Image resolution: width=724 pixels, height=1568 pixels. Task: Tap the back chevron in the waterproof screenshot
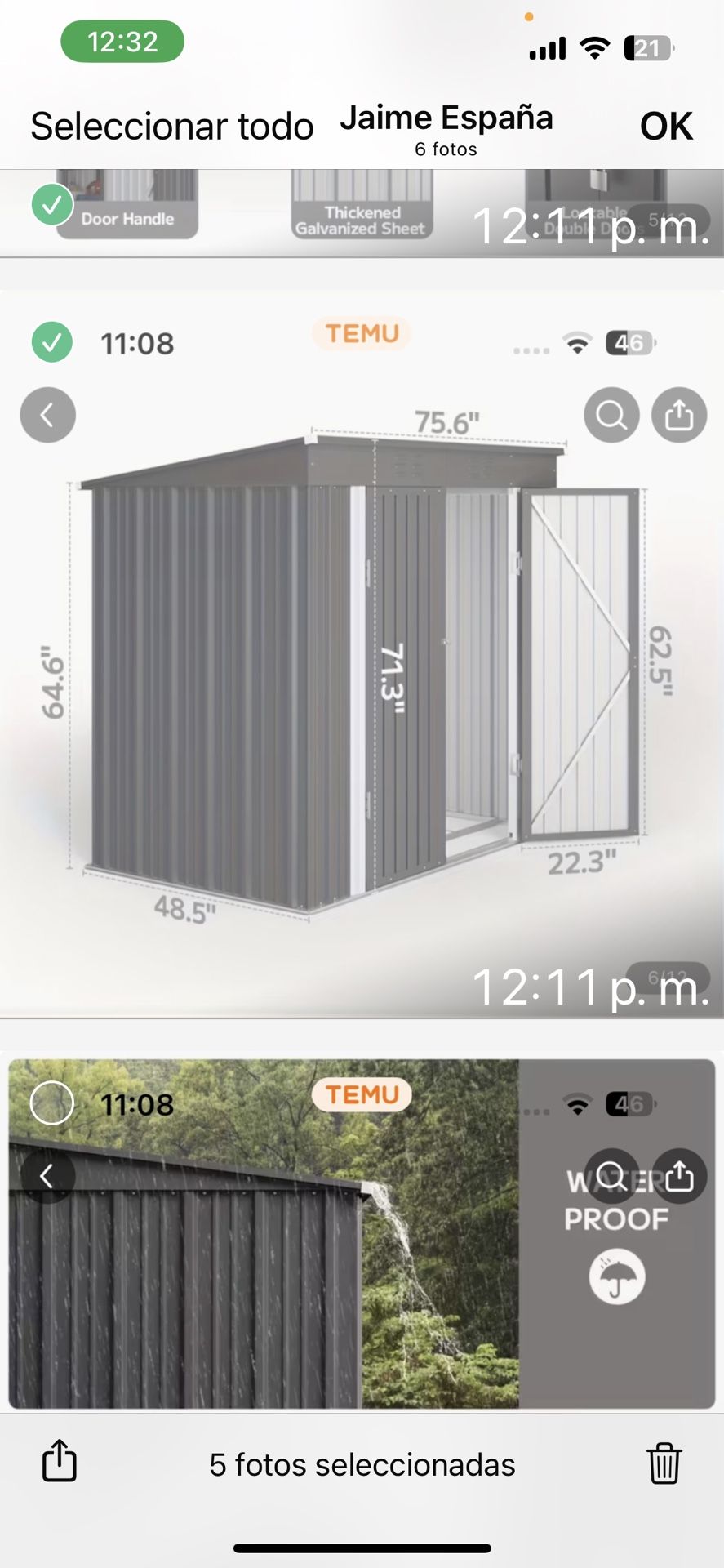coord(47,1176)
